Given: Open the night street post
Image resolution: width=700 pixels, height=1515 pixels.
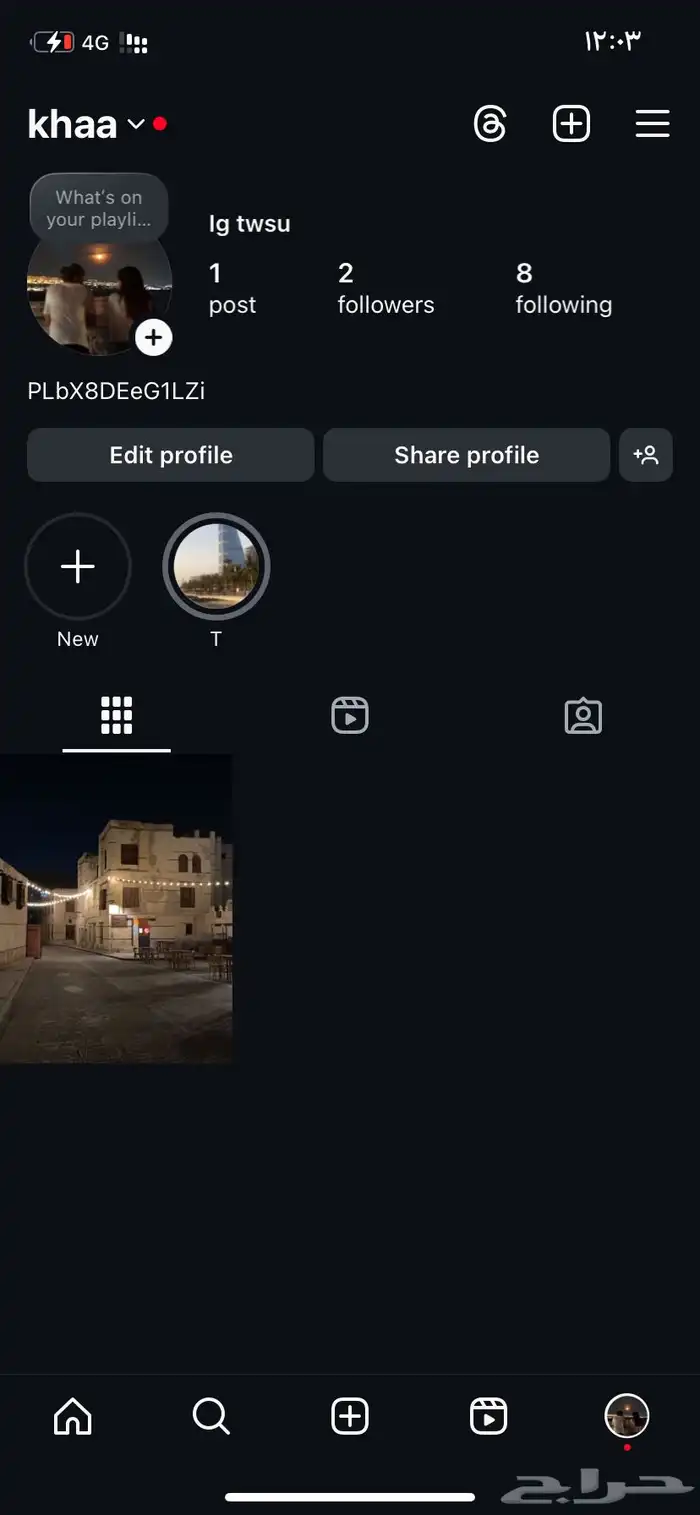Looking at the screenshot, I should pyautogui.click(x=116, y=908).
